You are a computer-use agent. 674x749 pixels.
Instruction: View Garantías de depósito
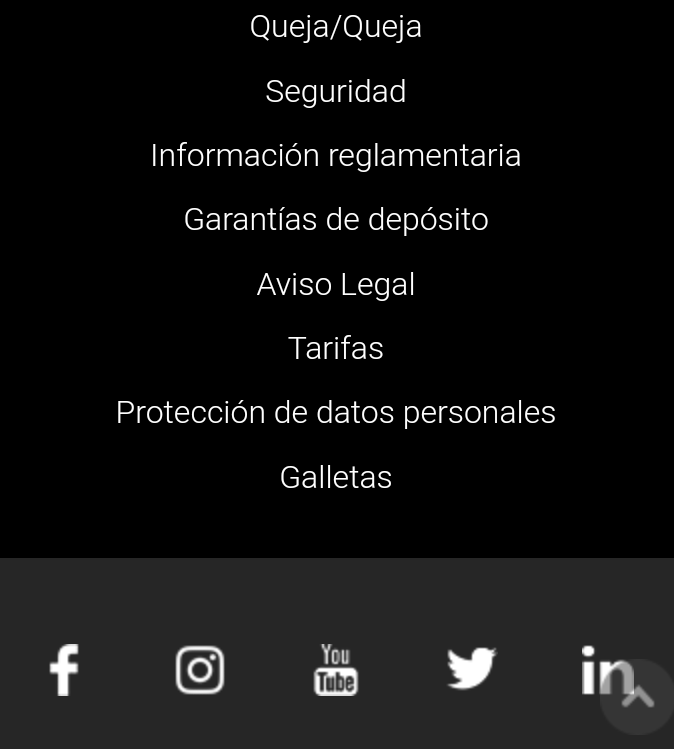pos(336,220)
